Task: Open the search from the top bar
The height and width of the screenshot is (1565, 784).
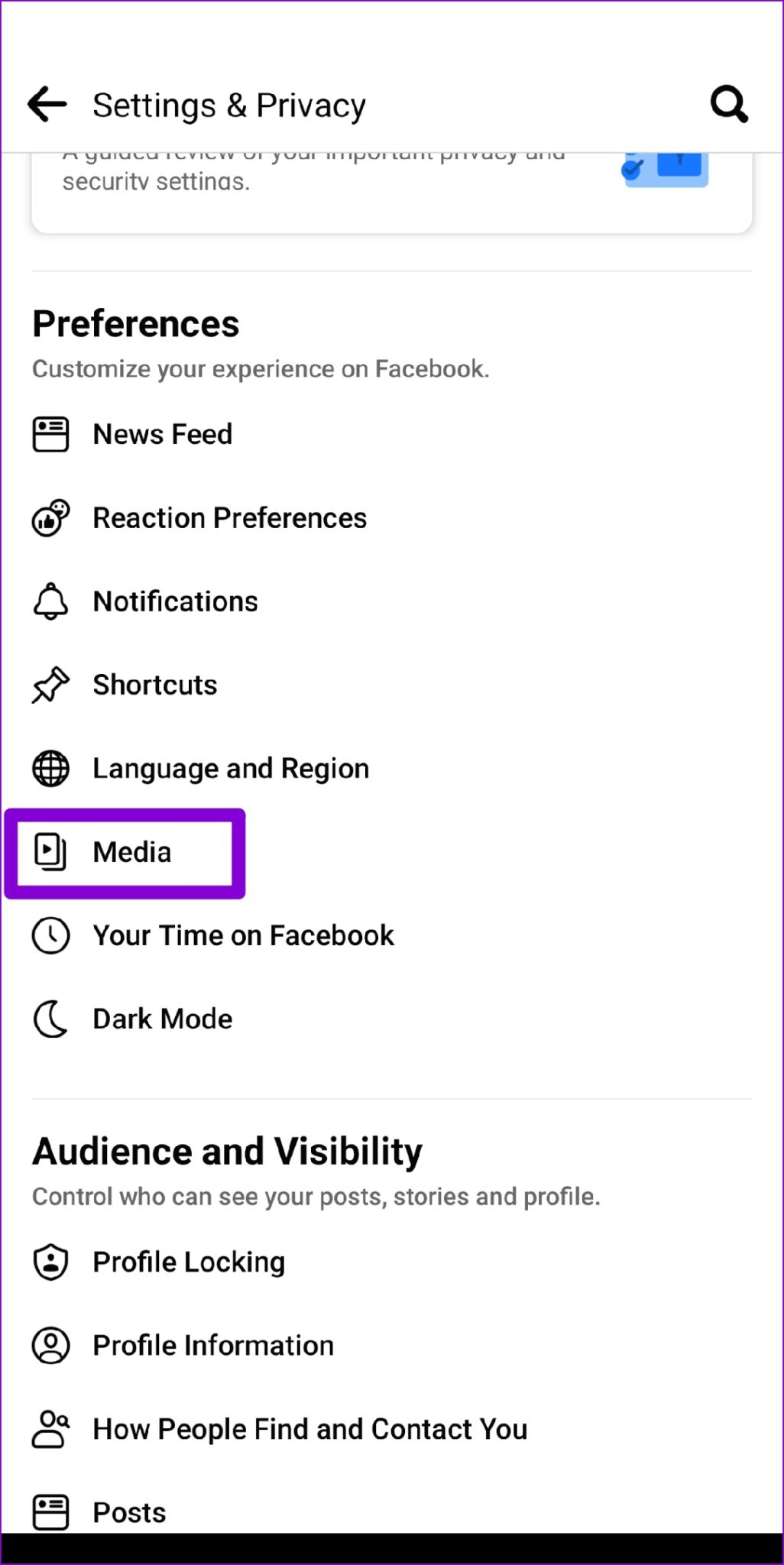Action: tap(728, 104)
